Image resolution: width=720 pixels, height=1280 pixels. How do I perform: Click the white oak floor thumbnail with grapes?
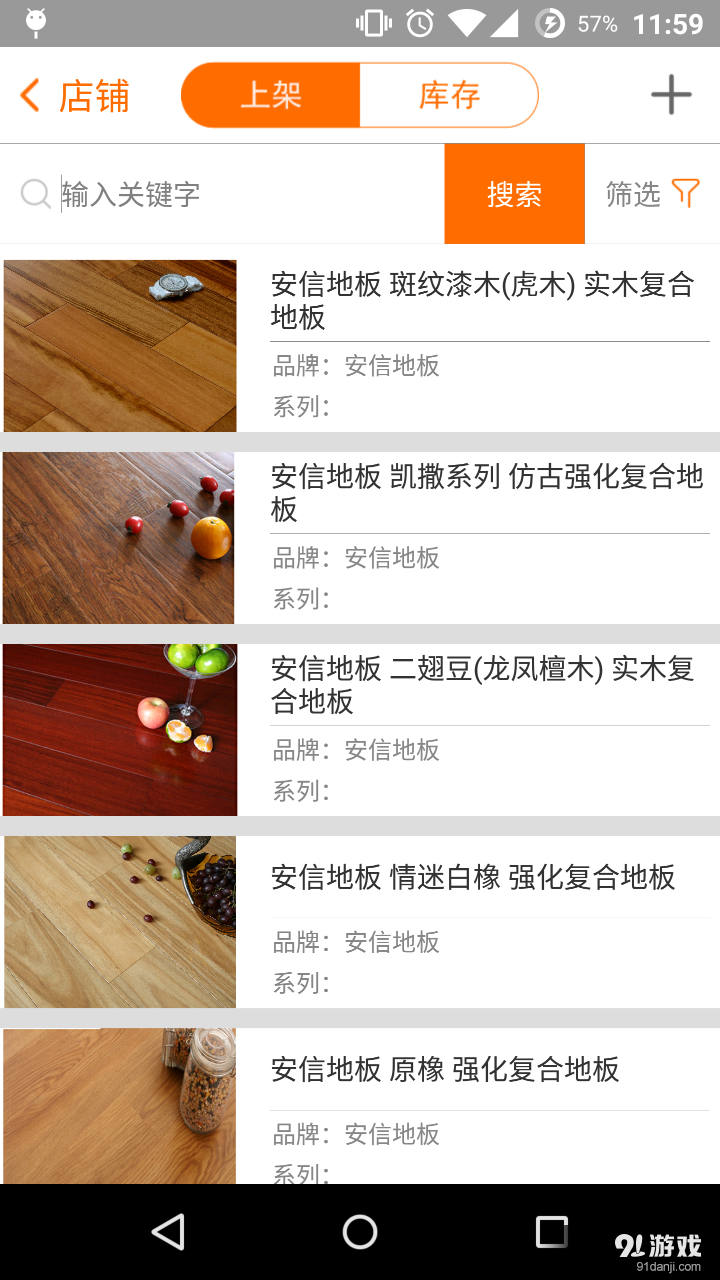(120, 921)
